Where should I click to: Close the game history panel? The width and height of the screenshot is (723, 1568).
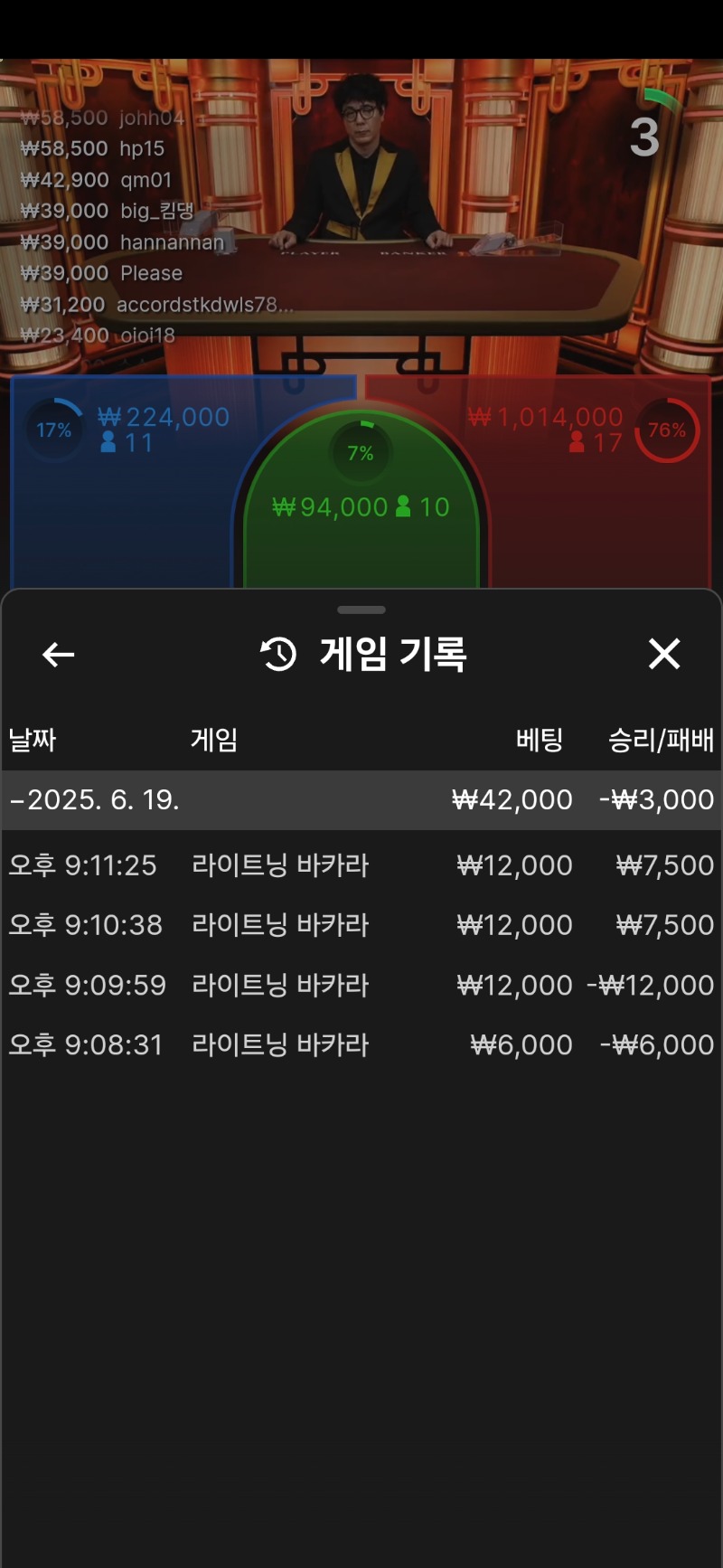point(664,654)
